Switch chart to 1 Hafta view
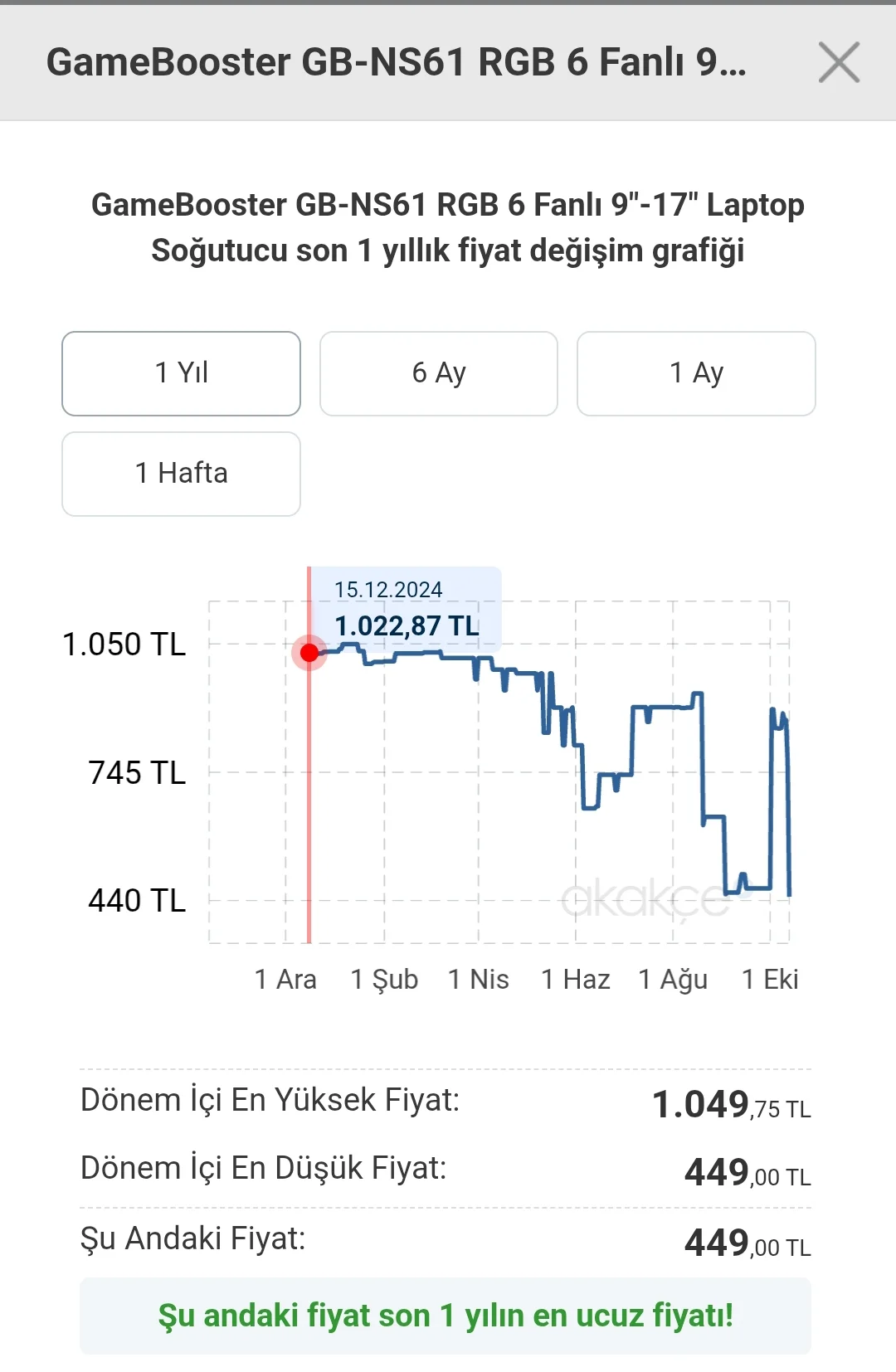This screenshot has height=1372, width=896. (181, 474)
